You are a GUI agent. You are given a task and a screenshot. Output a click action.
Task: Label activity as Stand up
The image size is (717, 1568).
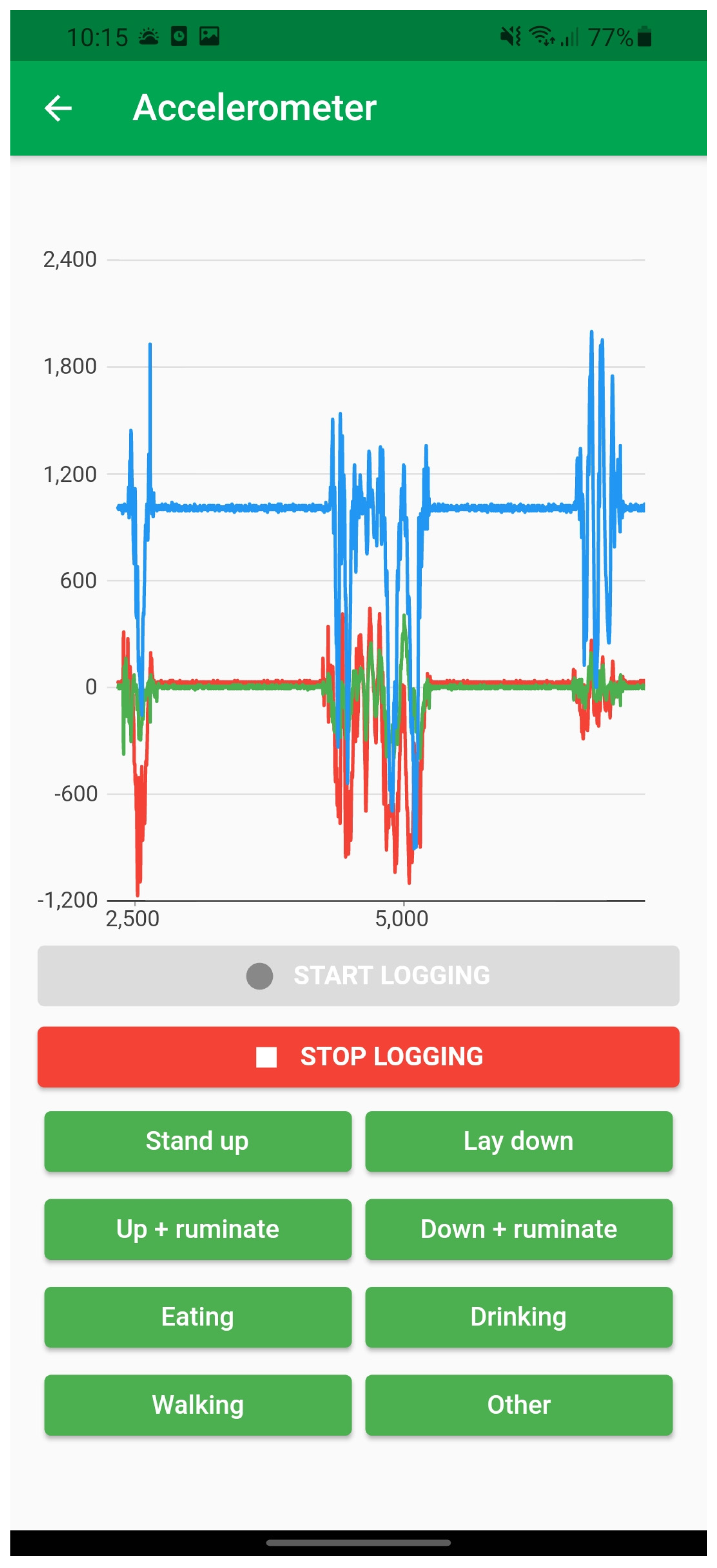[x=197, y=1141]
